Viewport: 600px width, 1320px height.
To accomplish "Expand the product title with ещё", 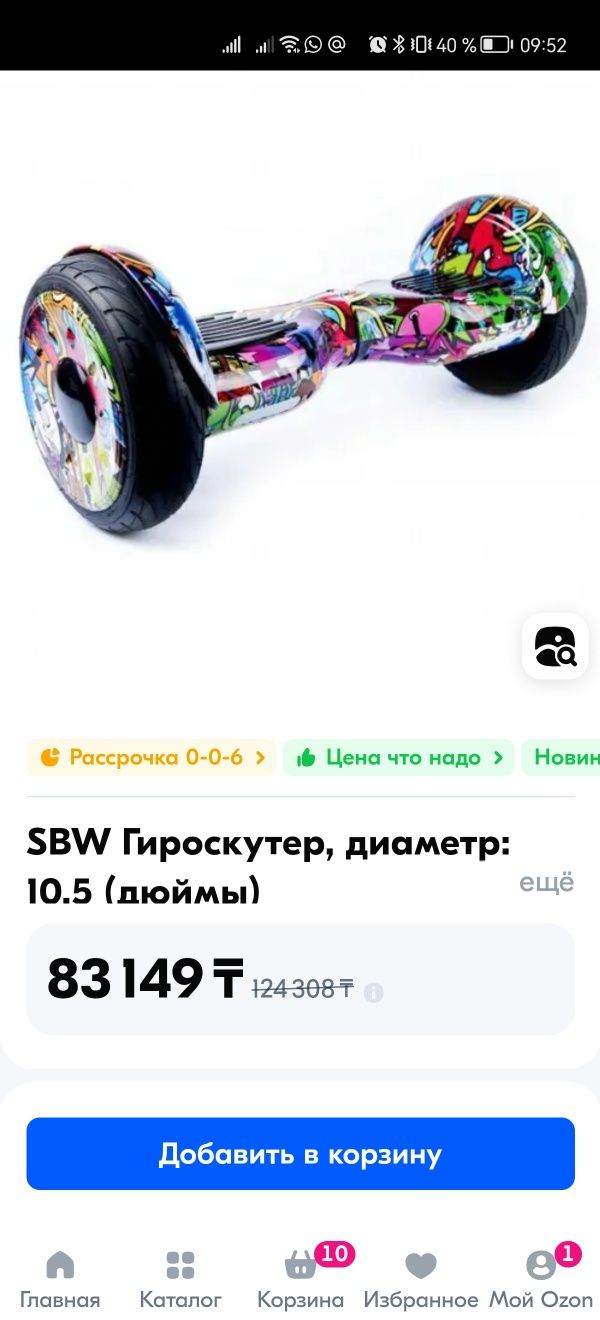I will pyautogui.click(x=547, y=882).
